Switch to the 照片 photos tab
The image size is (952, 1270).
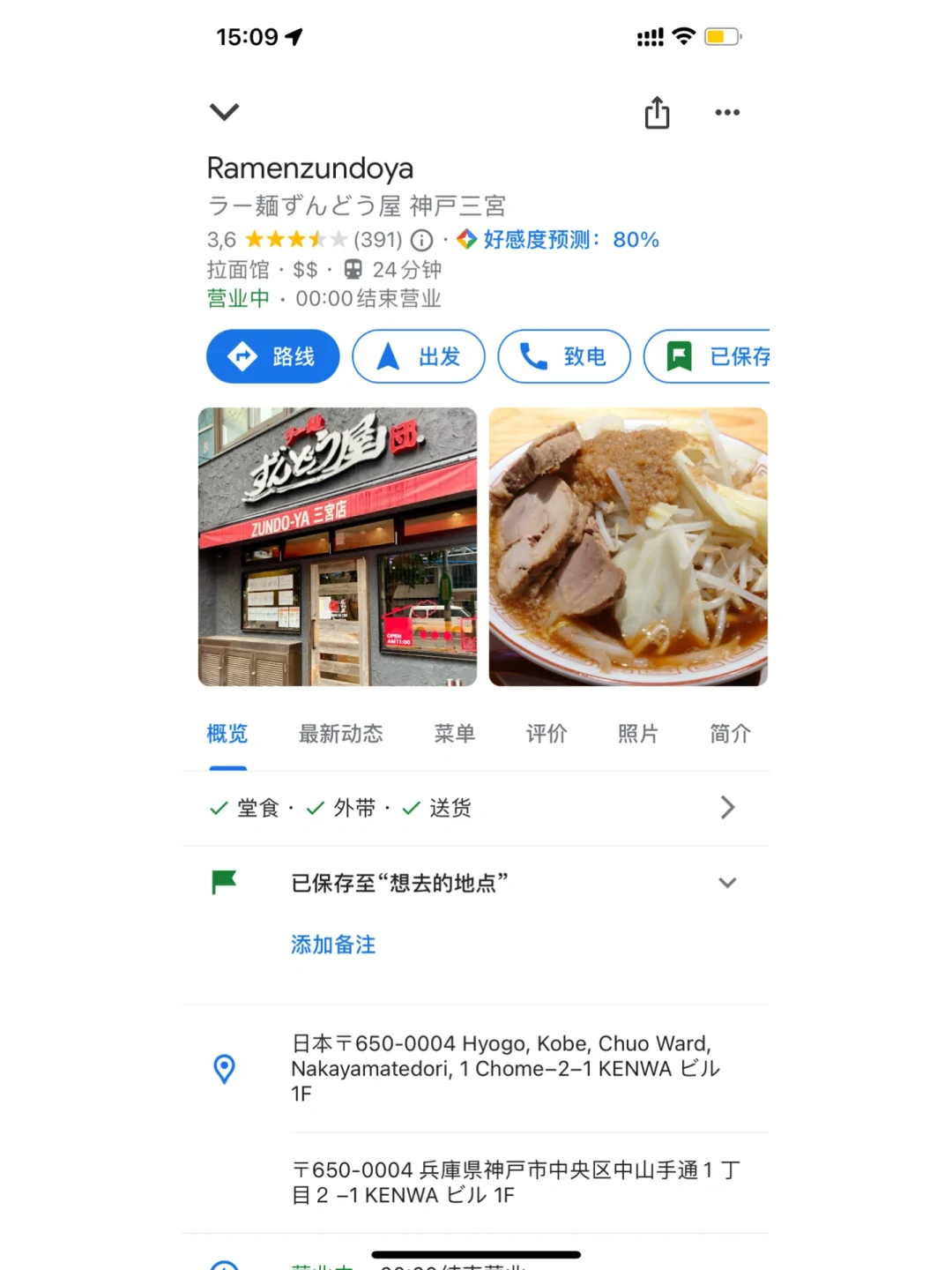(x=637, y=734)
